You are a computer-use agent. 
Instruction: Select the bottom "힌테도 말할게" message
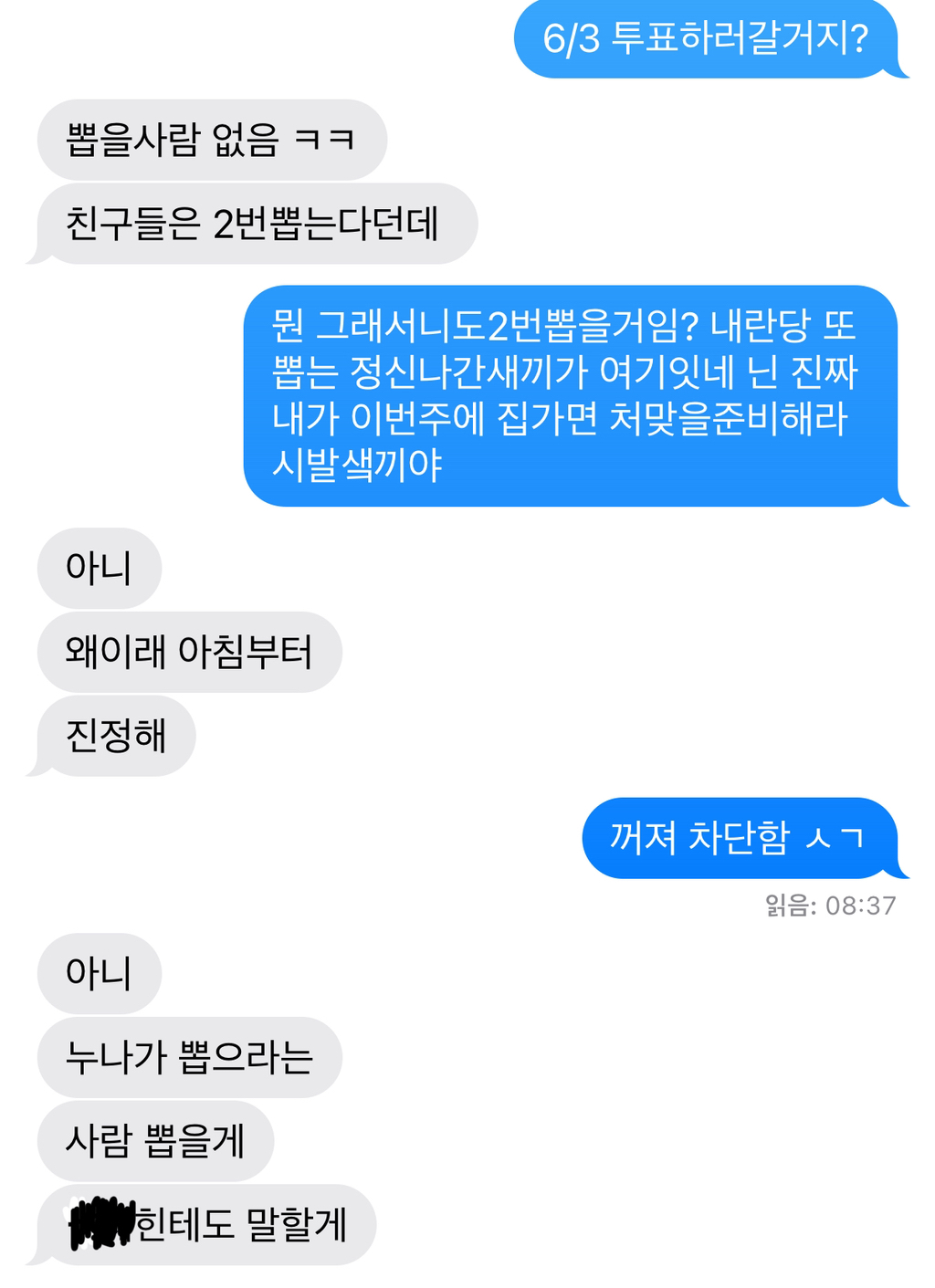(203, 1226)
